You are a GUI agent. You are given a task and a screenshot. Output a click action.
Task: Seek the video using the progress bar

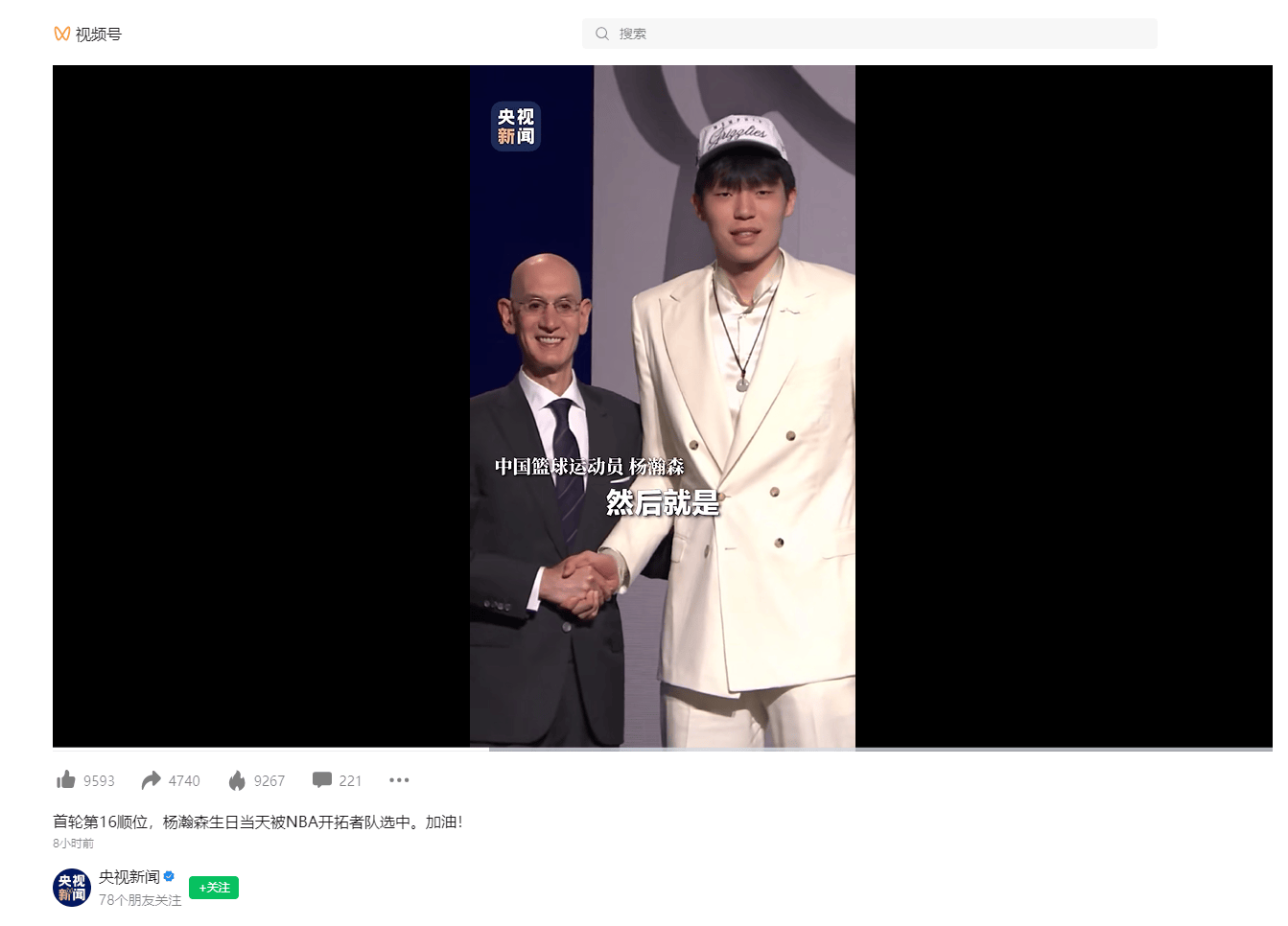(863, 749)
